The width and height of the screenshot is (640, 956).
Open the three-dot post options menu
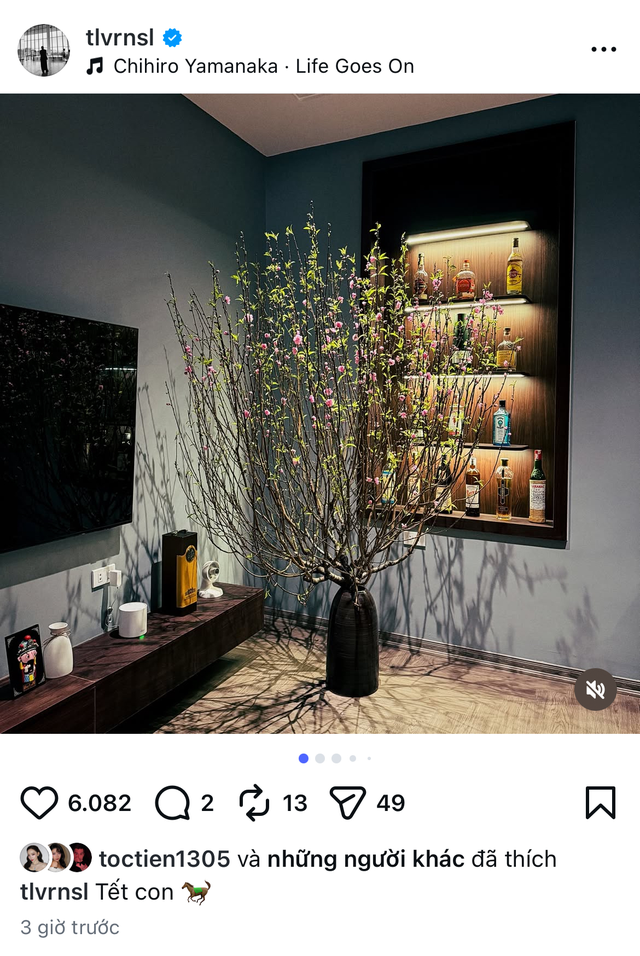click(603, 49)
